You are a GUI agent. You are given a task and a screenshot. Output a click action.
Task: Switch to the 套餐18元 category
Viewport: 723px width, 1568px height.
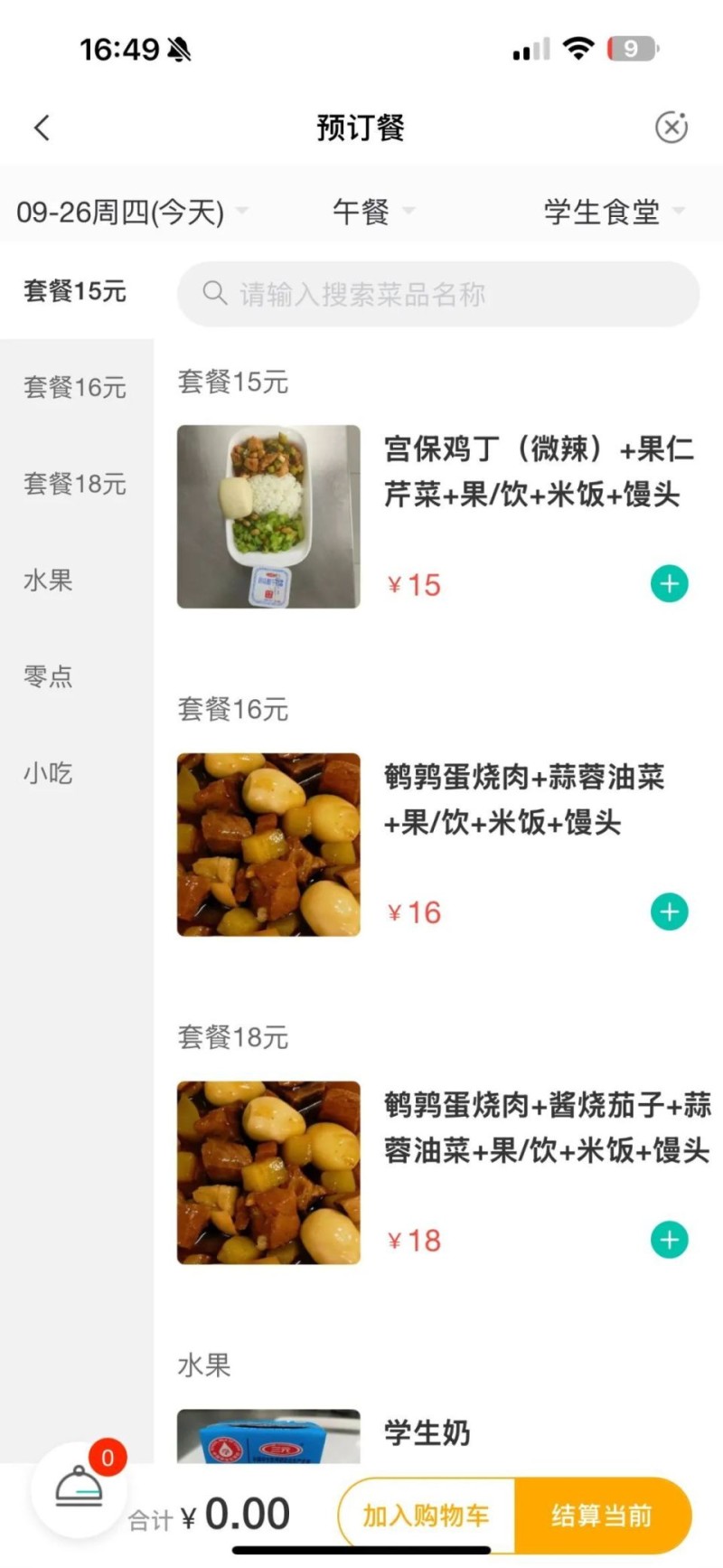click(x=75, y=484)
